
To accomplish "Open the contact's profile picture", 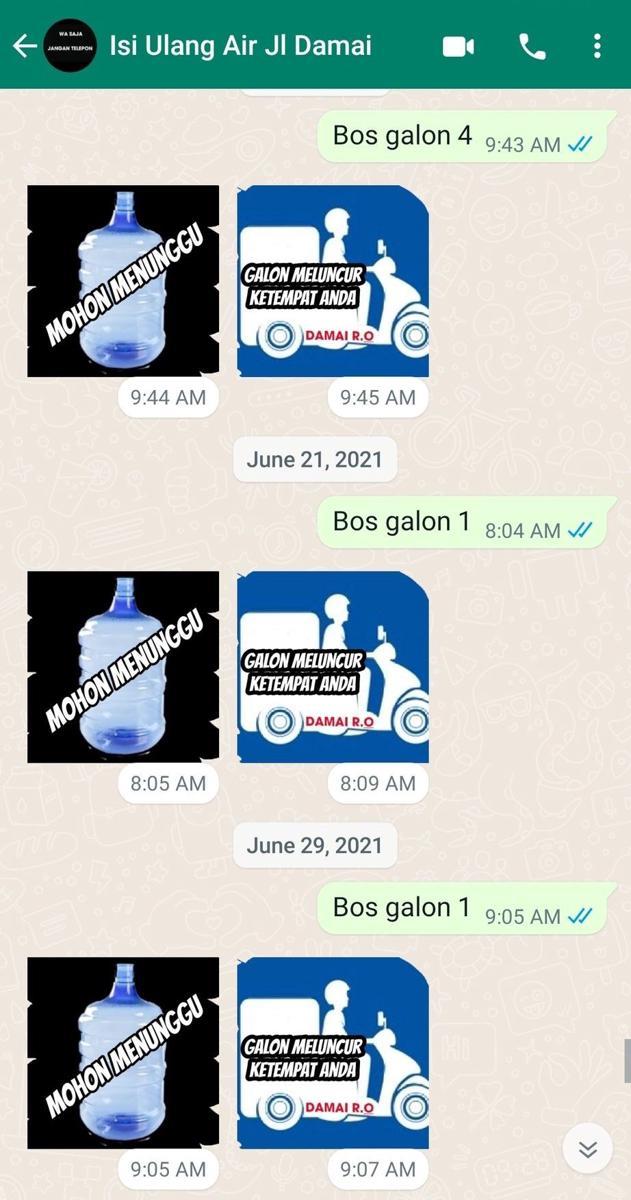I will [70, 46].
